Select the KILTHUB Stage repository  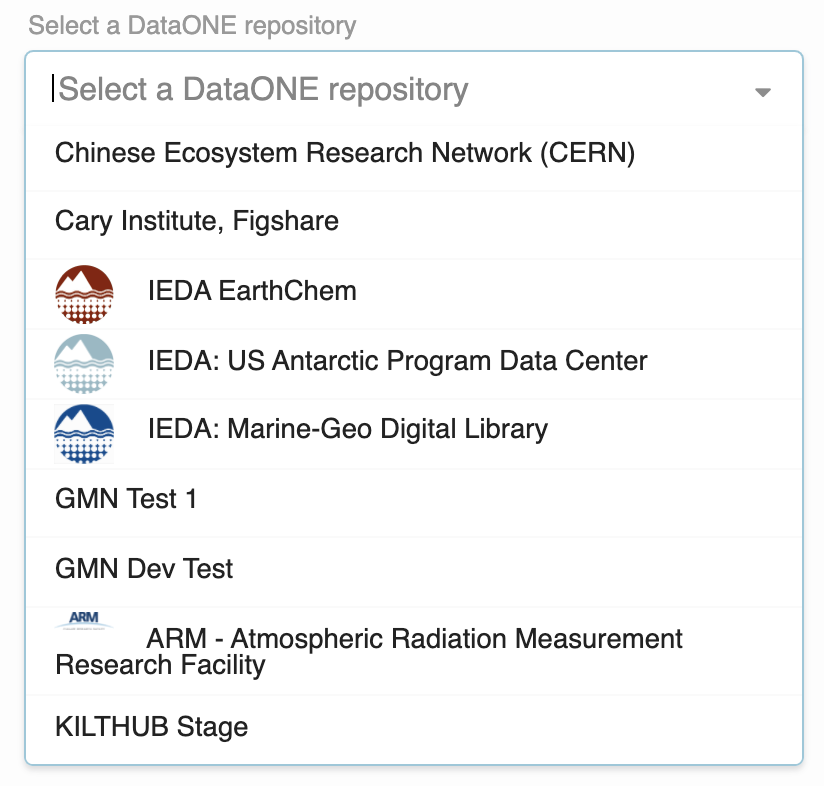pos(151,727)
